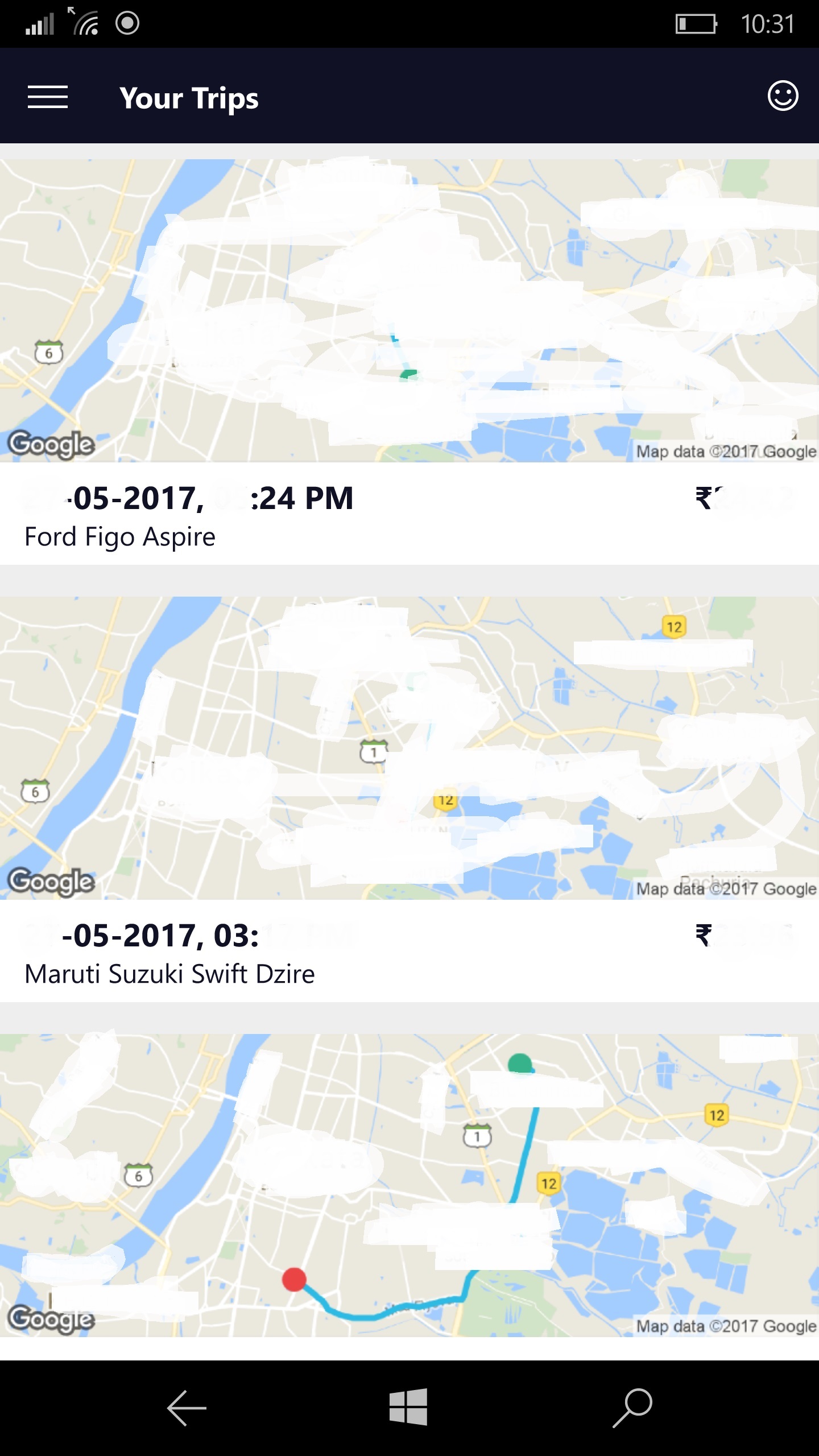Open the Maruti Suzuki Swift Dzire trip
This screenshot has width=819, height=1456.
pyautogui.click(x=409, y=799)
